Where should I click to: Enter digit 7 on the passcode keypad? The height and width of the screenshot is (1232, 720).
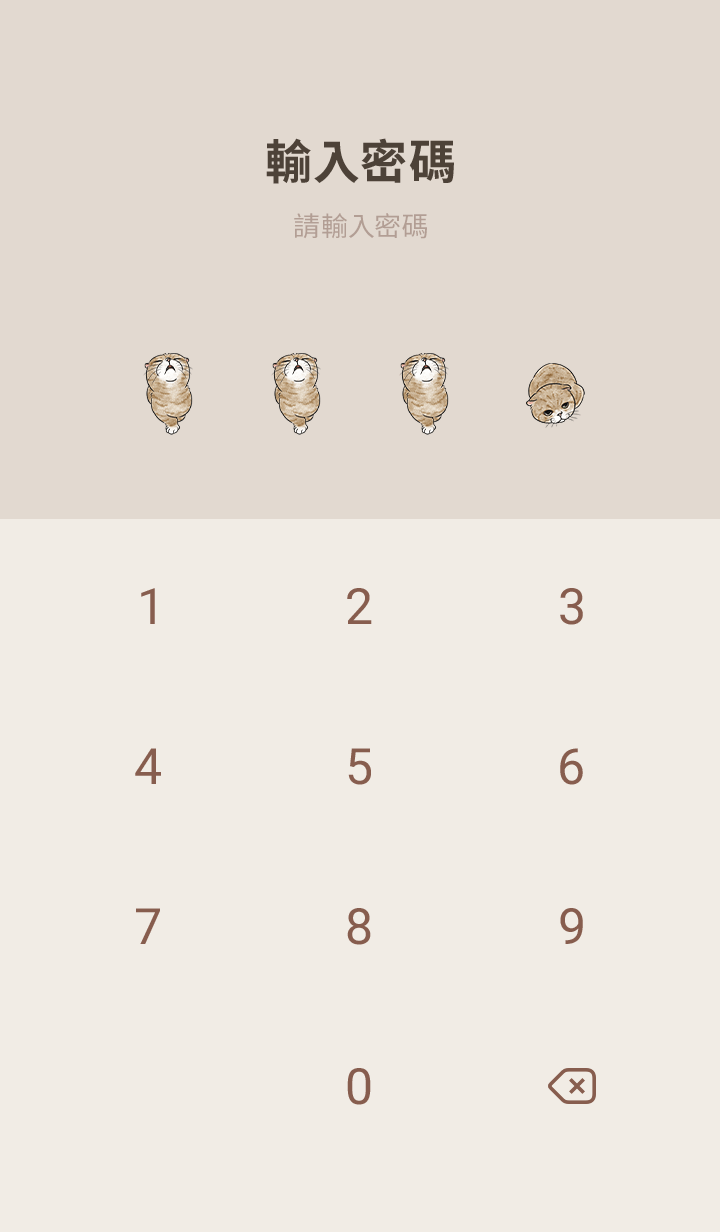click(149, 927)
